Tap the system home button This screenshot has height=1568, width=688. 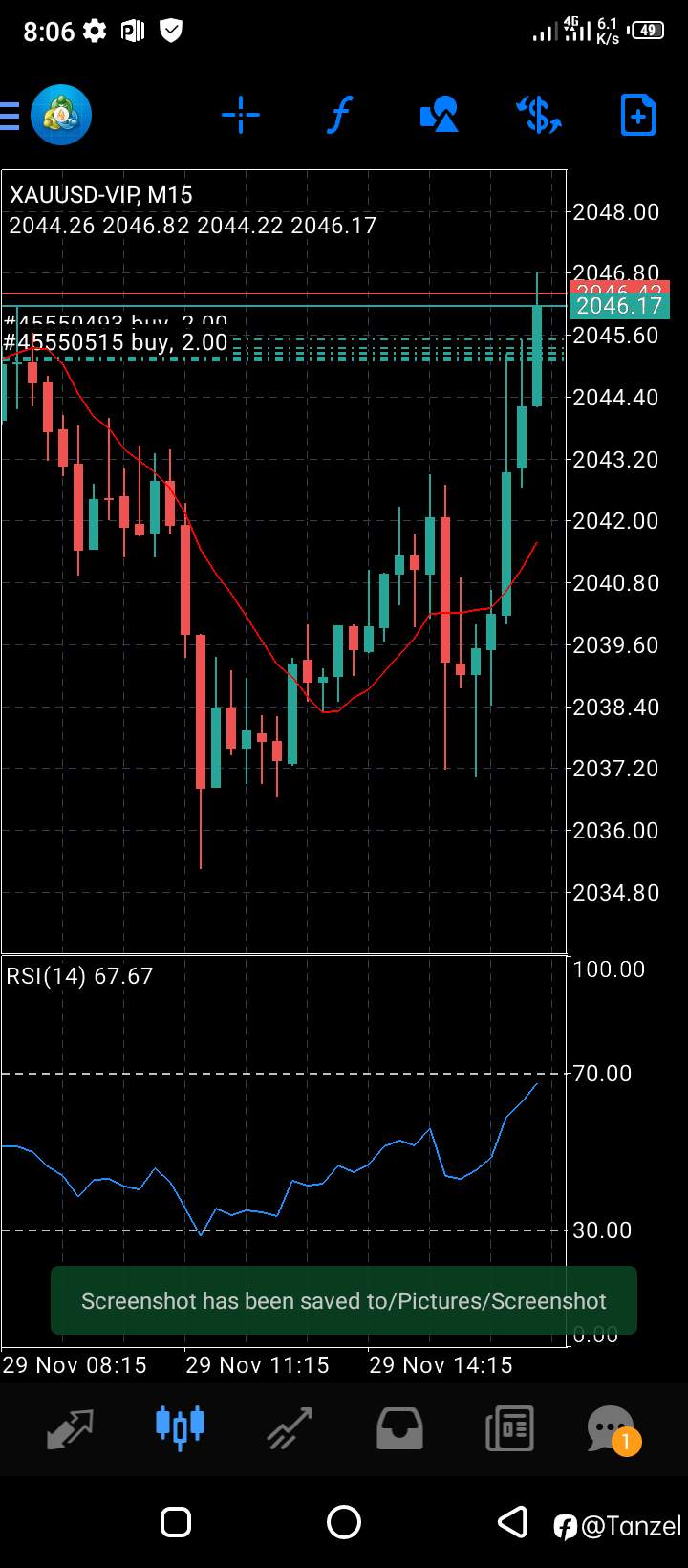pyautogui.click(x=344, y=1522)
